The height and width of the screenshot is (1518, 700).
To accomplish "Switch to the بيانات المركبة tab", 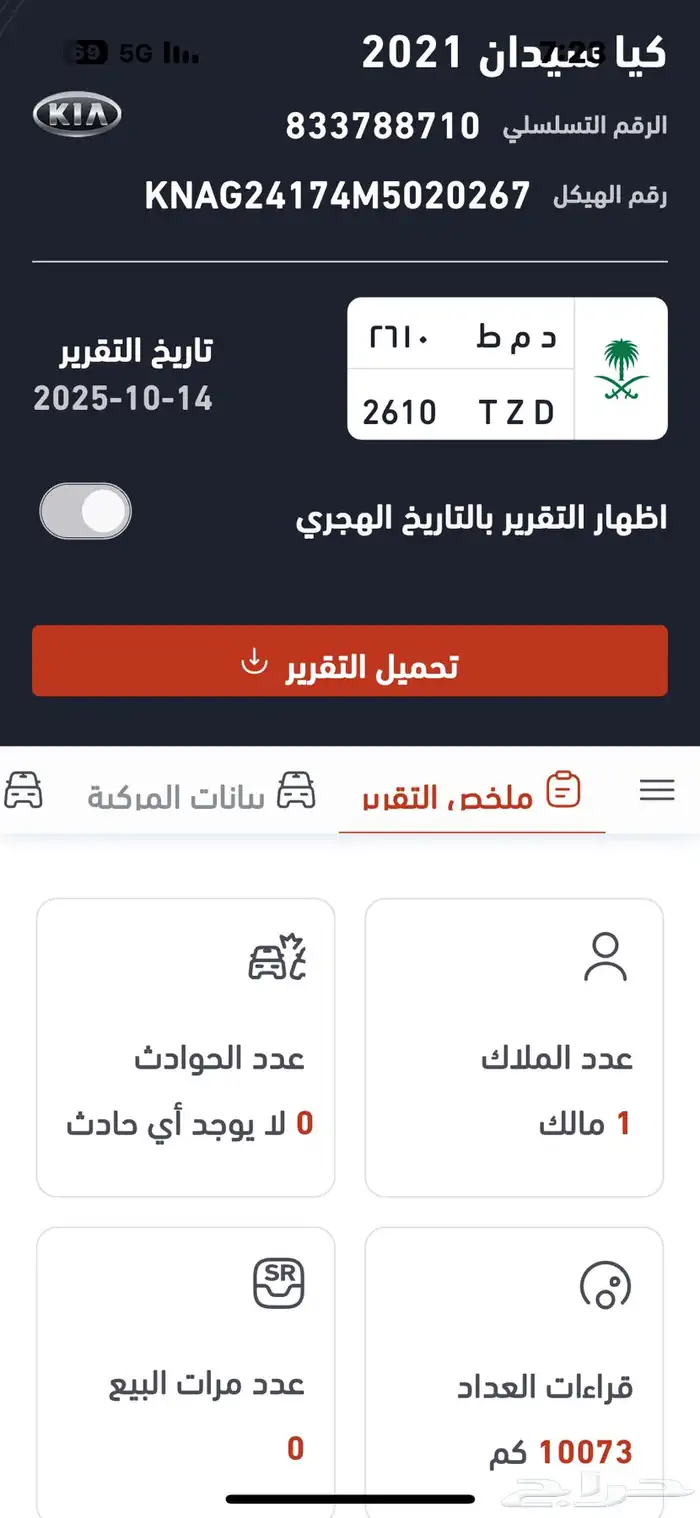I will pos(200,794).
